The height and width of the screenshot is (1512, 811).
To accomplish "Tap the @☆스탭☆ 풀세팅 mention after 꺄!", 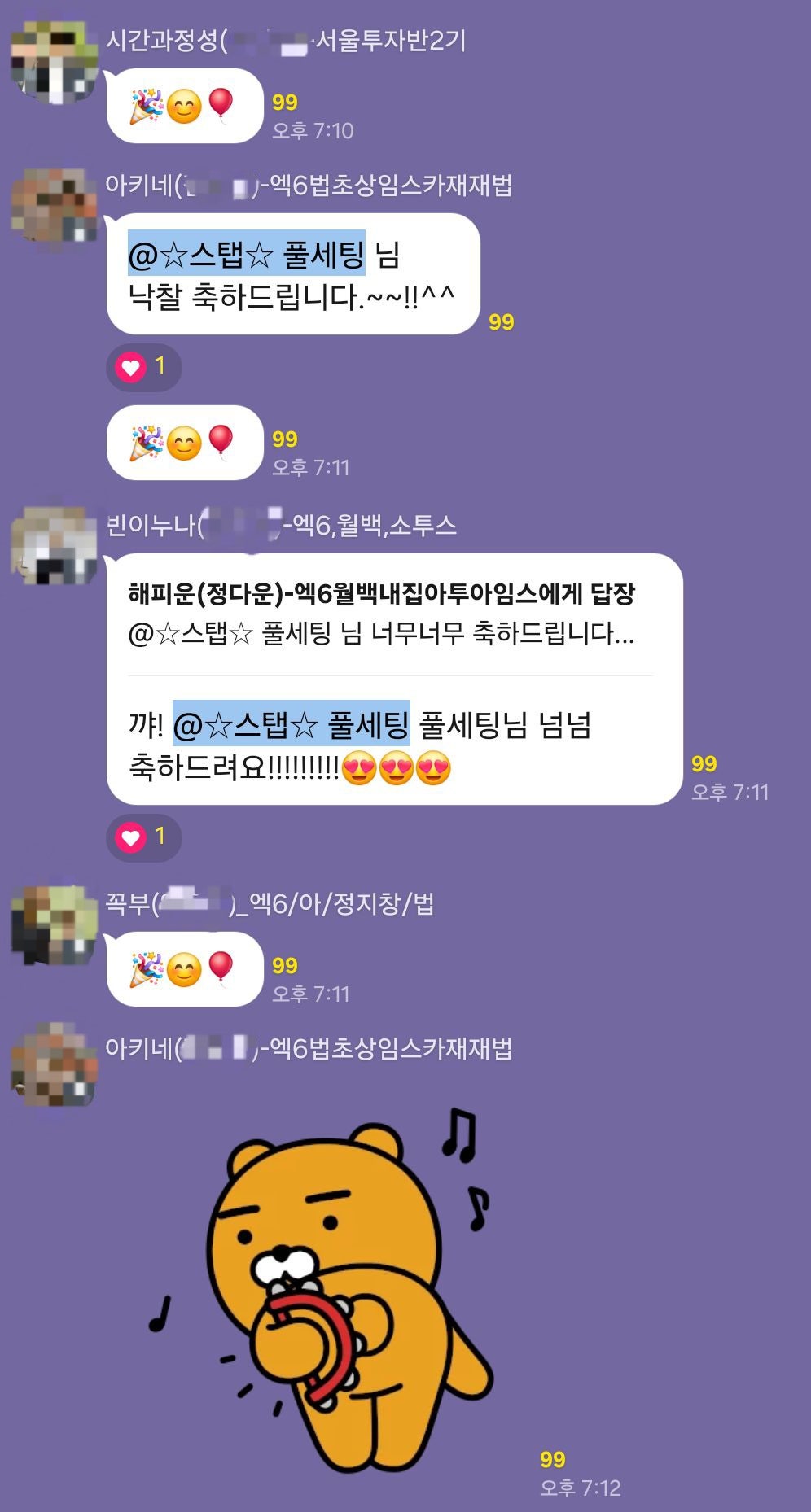I will click(291, 723).
